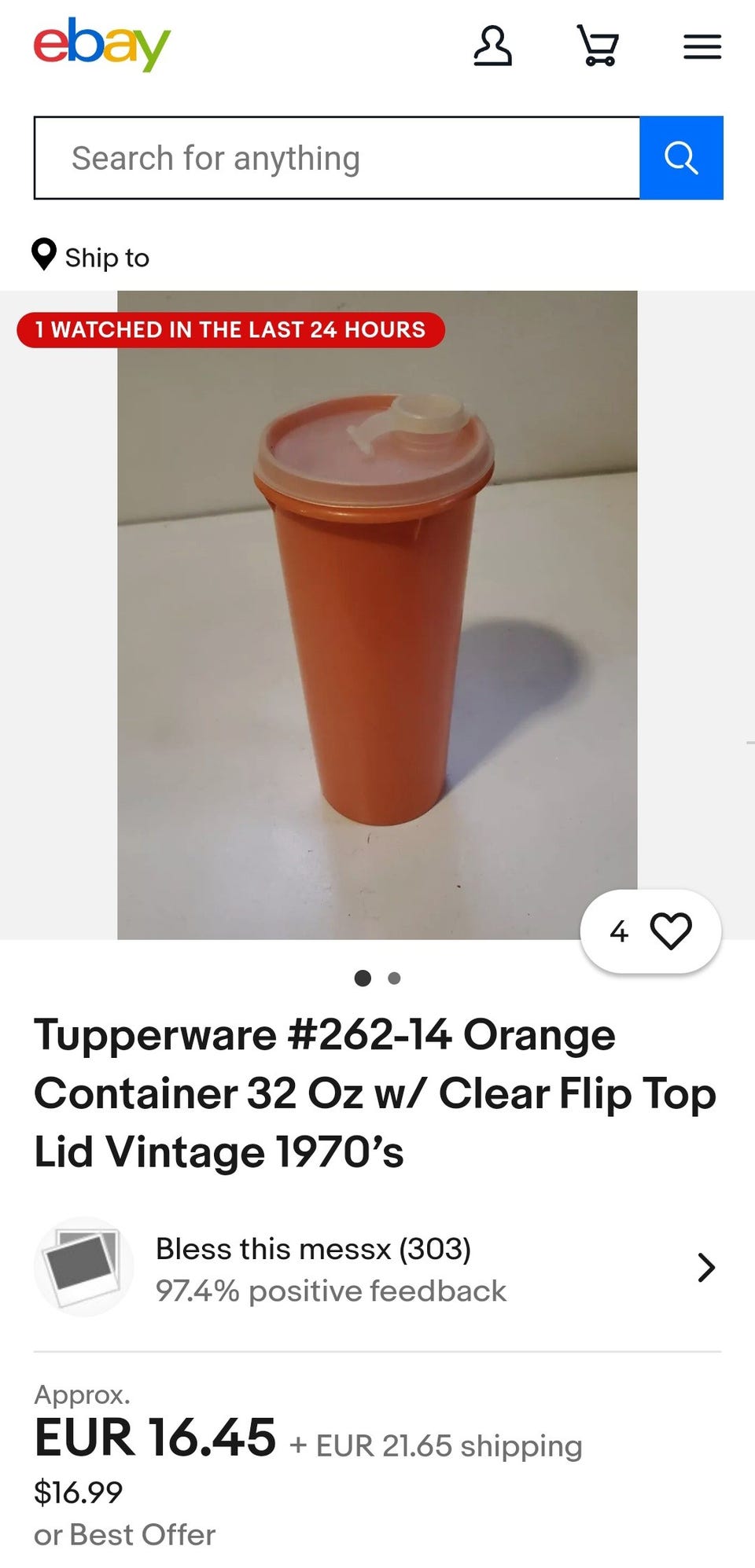Open the account profile icon
This screenshot has width=755, height=1568.
tap(492, 46)
